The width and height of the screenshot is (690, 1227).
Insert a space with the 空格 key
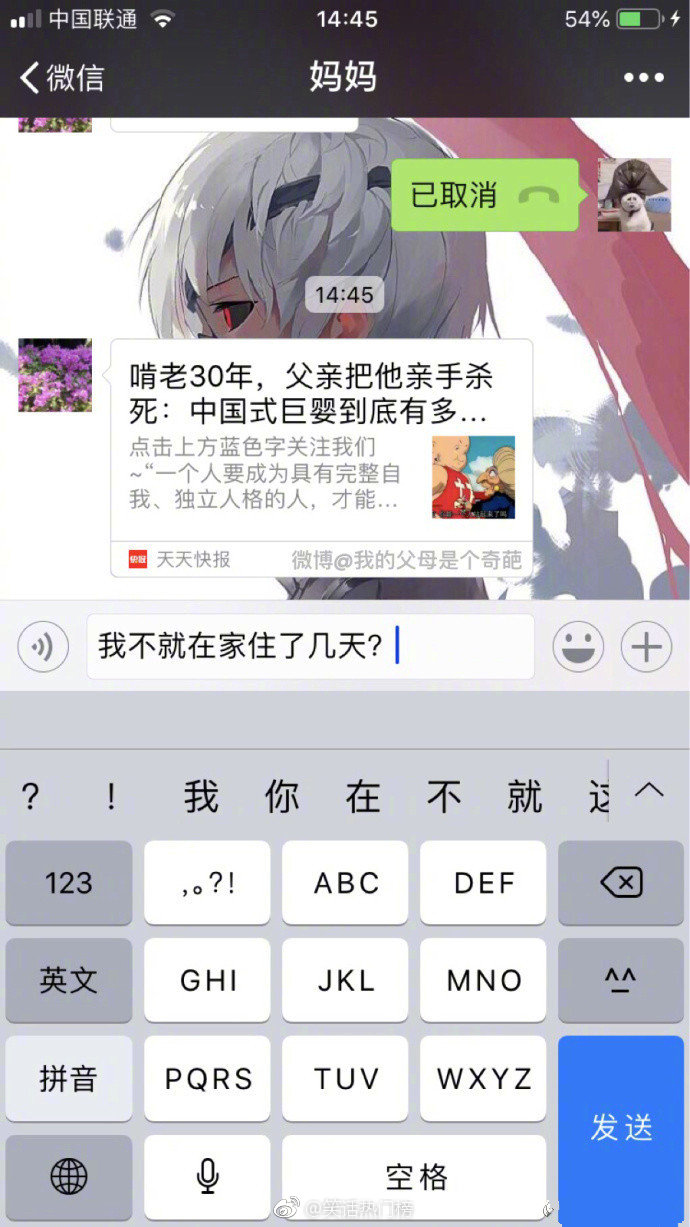[x=415, y=1177]
